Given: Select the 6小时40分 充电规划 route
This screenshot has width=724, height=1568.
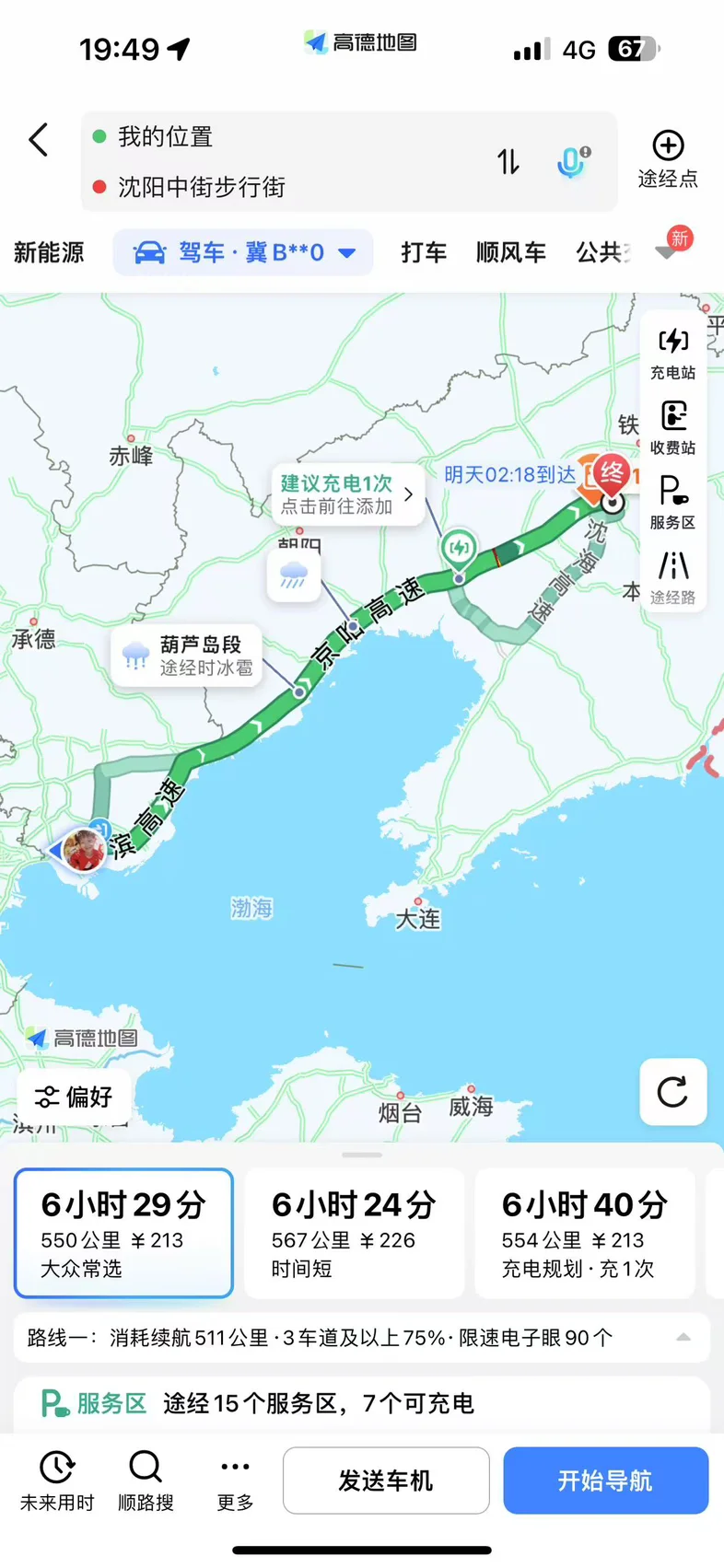Looking at the screenshot, I should click(585, 1233).
